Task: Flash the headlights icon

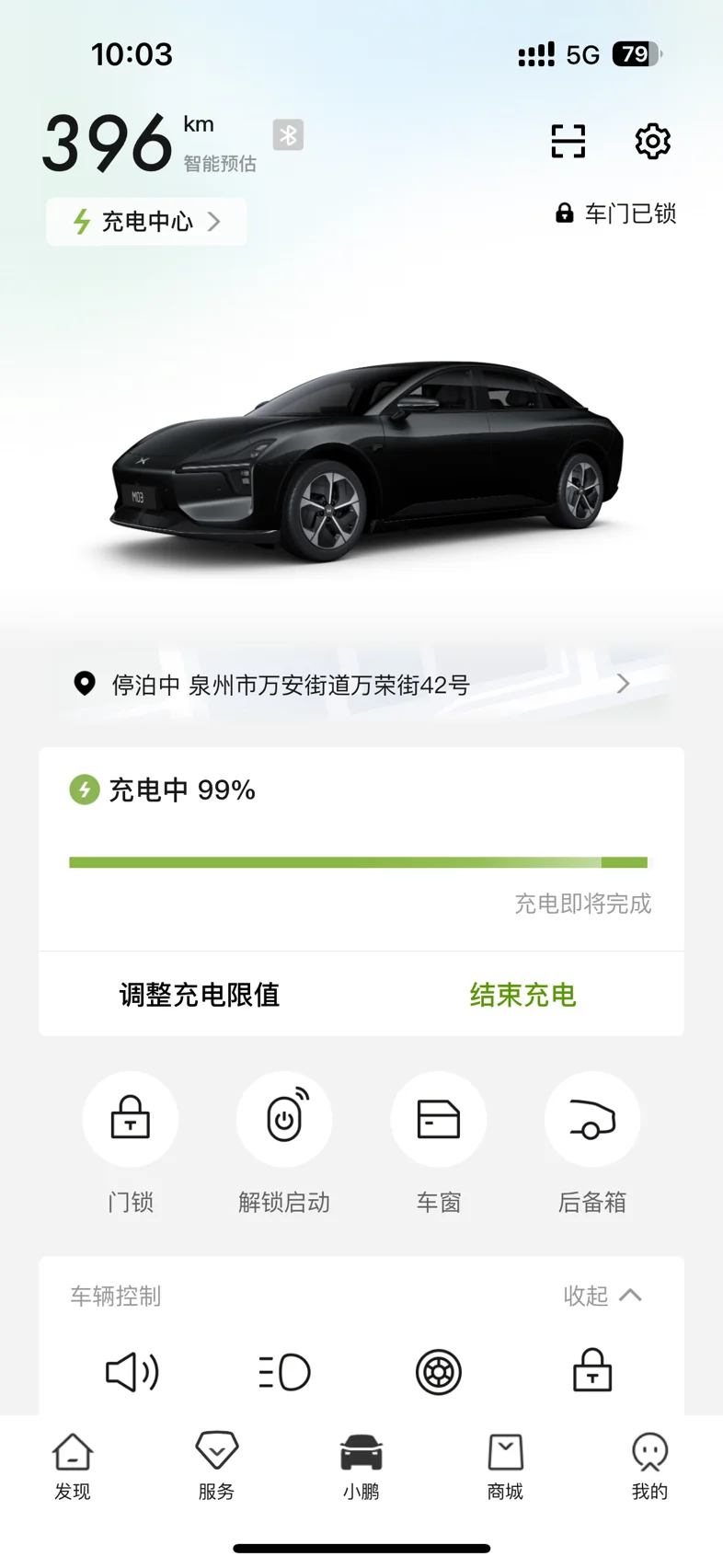Action: pyautogui.click(x=284, y=1372)
